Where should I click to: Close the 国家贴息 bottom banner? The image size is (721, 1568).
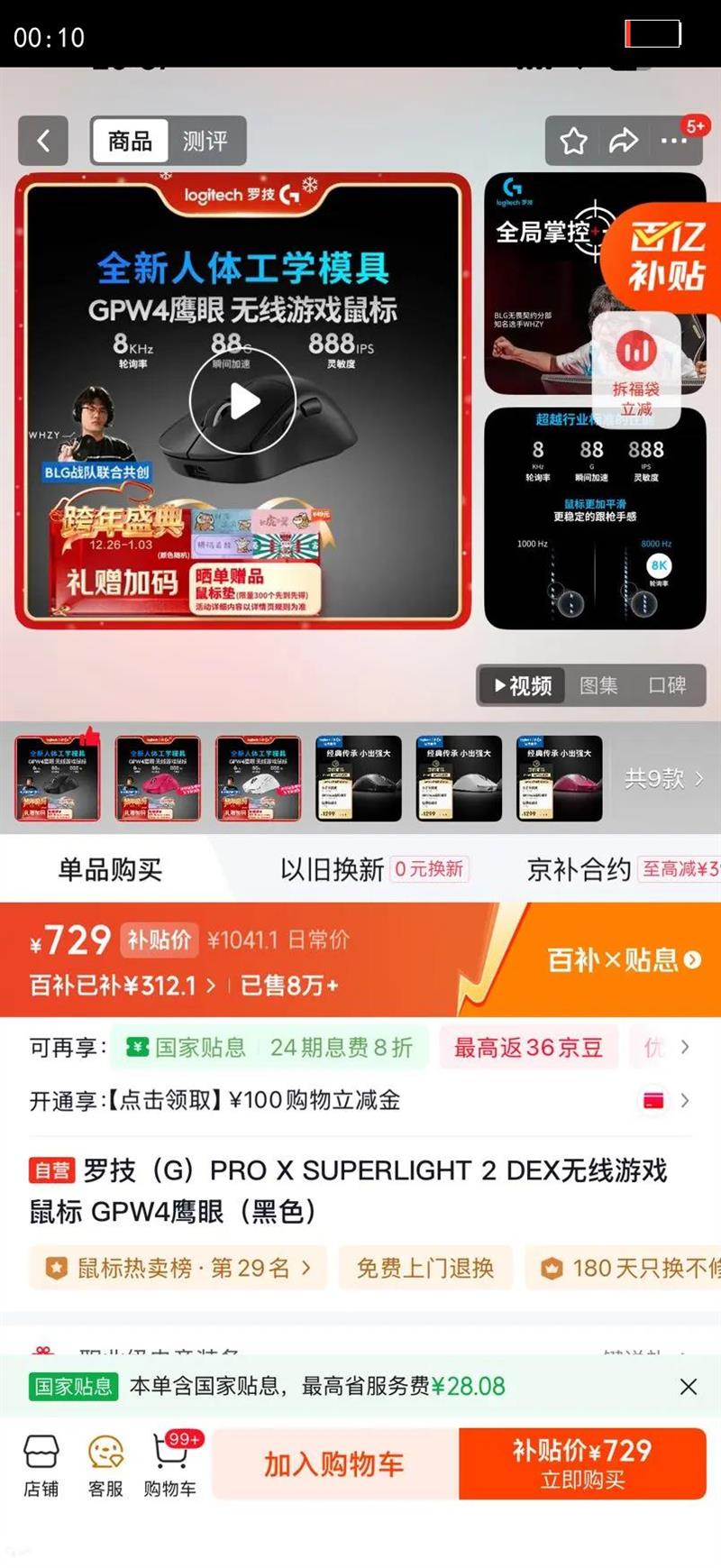coord(689,1387)
